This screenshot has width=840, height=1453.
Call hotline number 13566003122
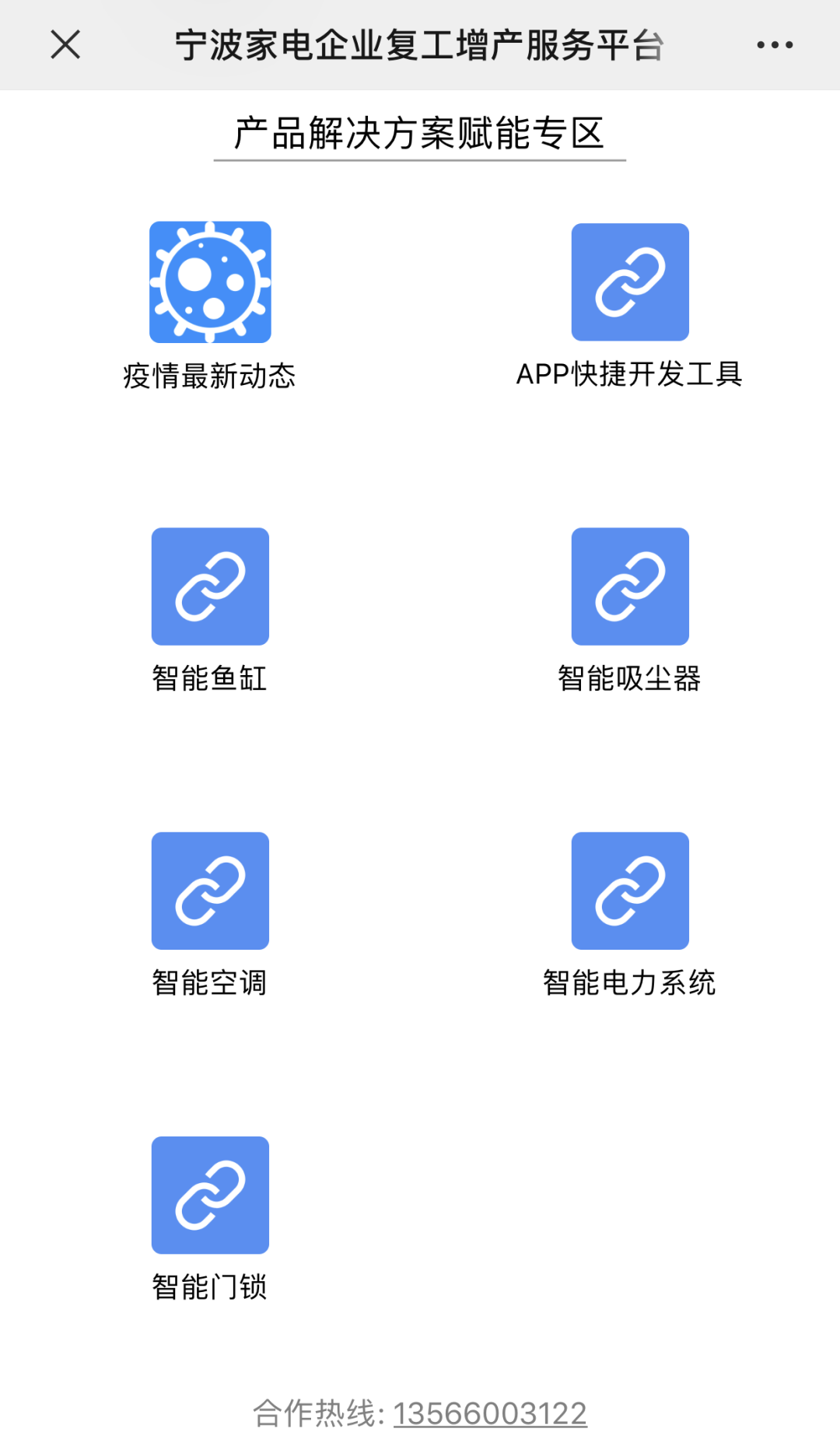(489, 1413)
